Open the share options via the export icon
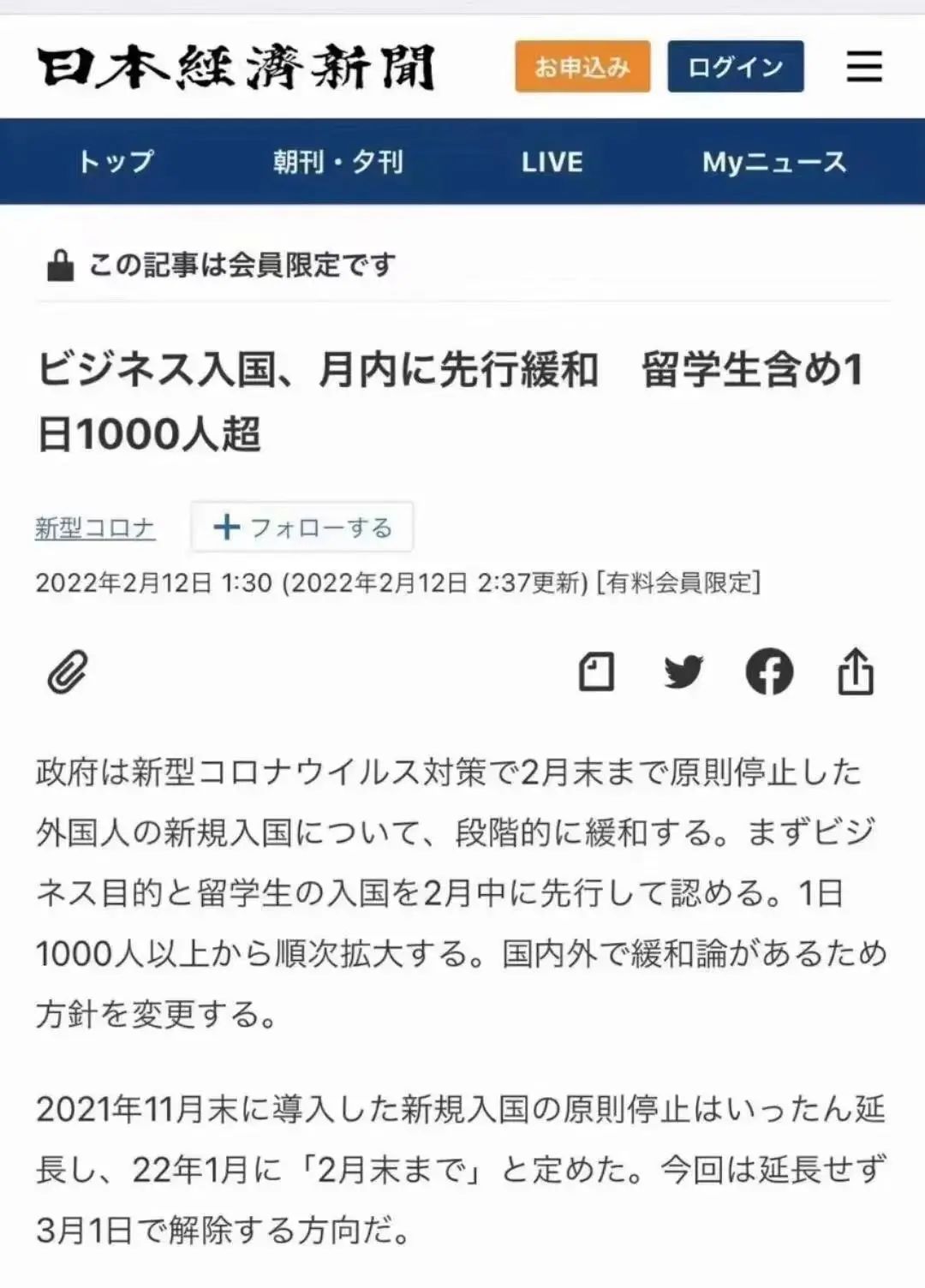Image resolution: width=925 pixels, height=1288 pixels. point(856,673)
